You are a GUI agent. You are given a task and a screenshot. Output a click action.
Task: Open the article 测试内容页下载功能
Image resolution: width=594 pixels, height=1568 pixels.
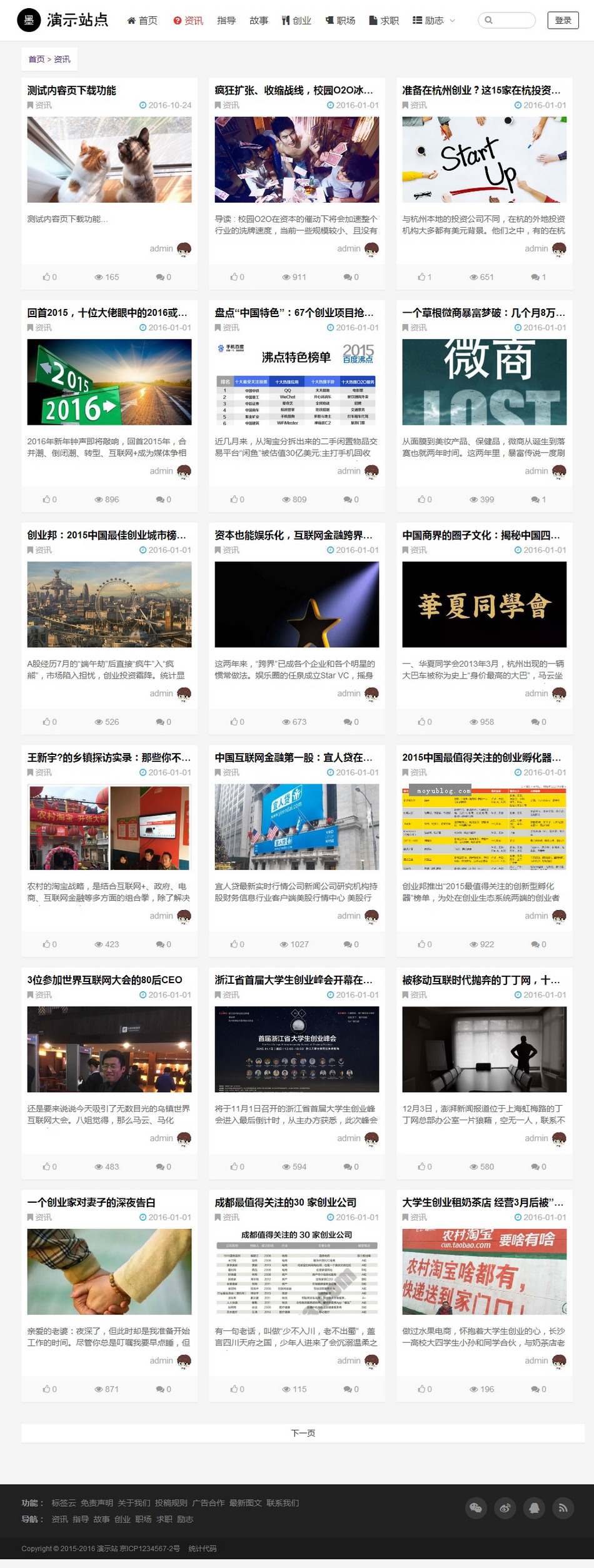tap(72, 91)
